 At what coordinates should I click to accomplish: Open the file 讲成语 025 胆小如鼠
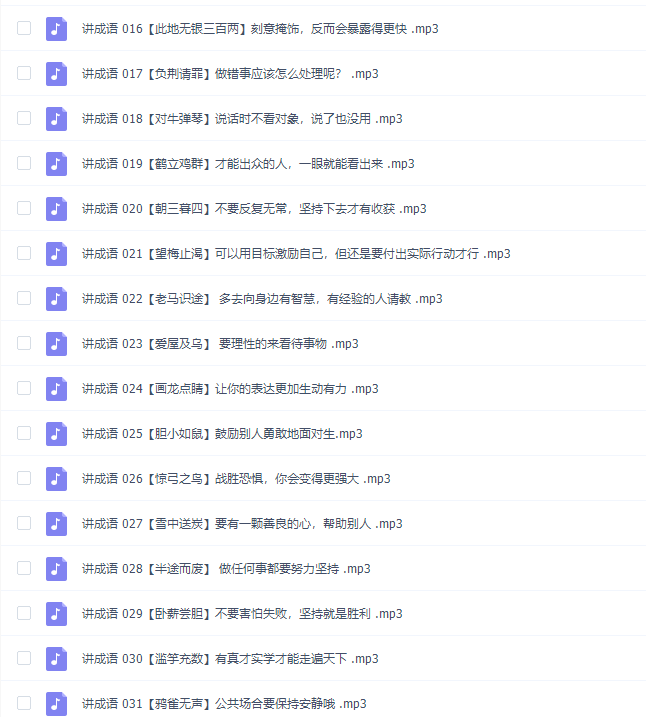click(222, 434)
